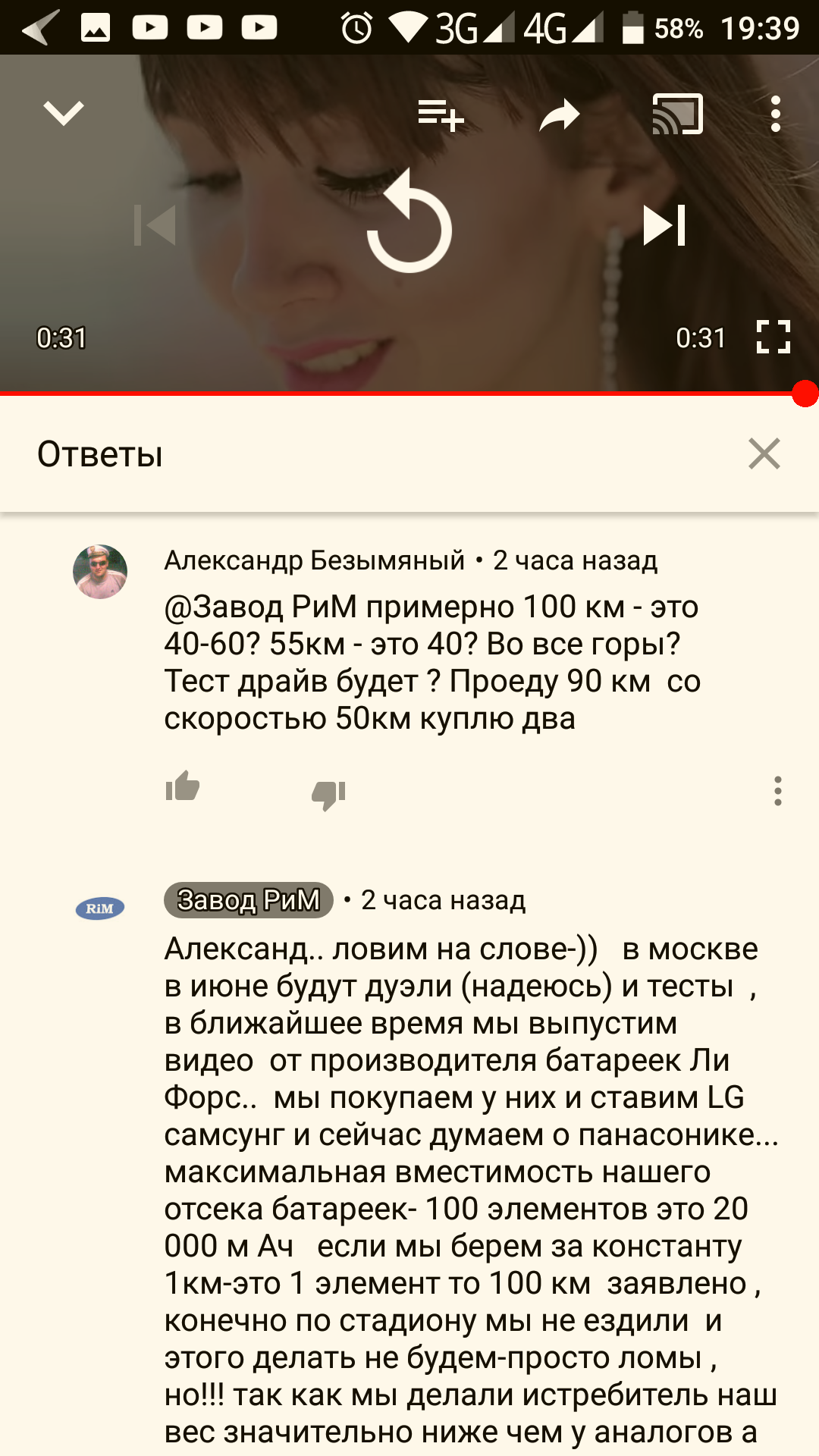Dislike Александр Безымяный's comment

[x=328, y=795]
